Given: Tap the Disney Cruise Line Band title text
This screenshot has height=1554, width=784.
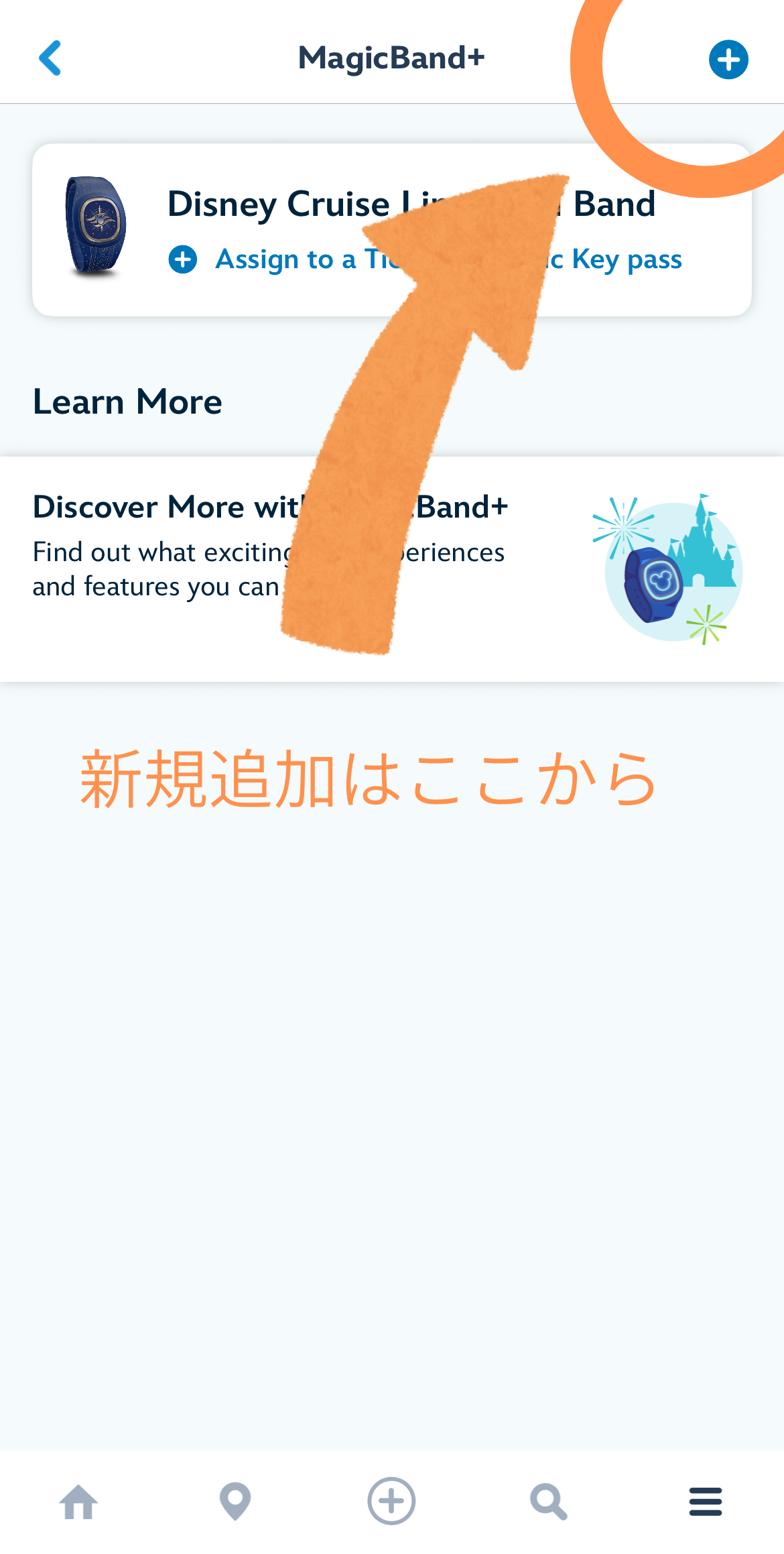Looking at the screenshot, I should [x=412, y=204].
